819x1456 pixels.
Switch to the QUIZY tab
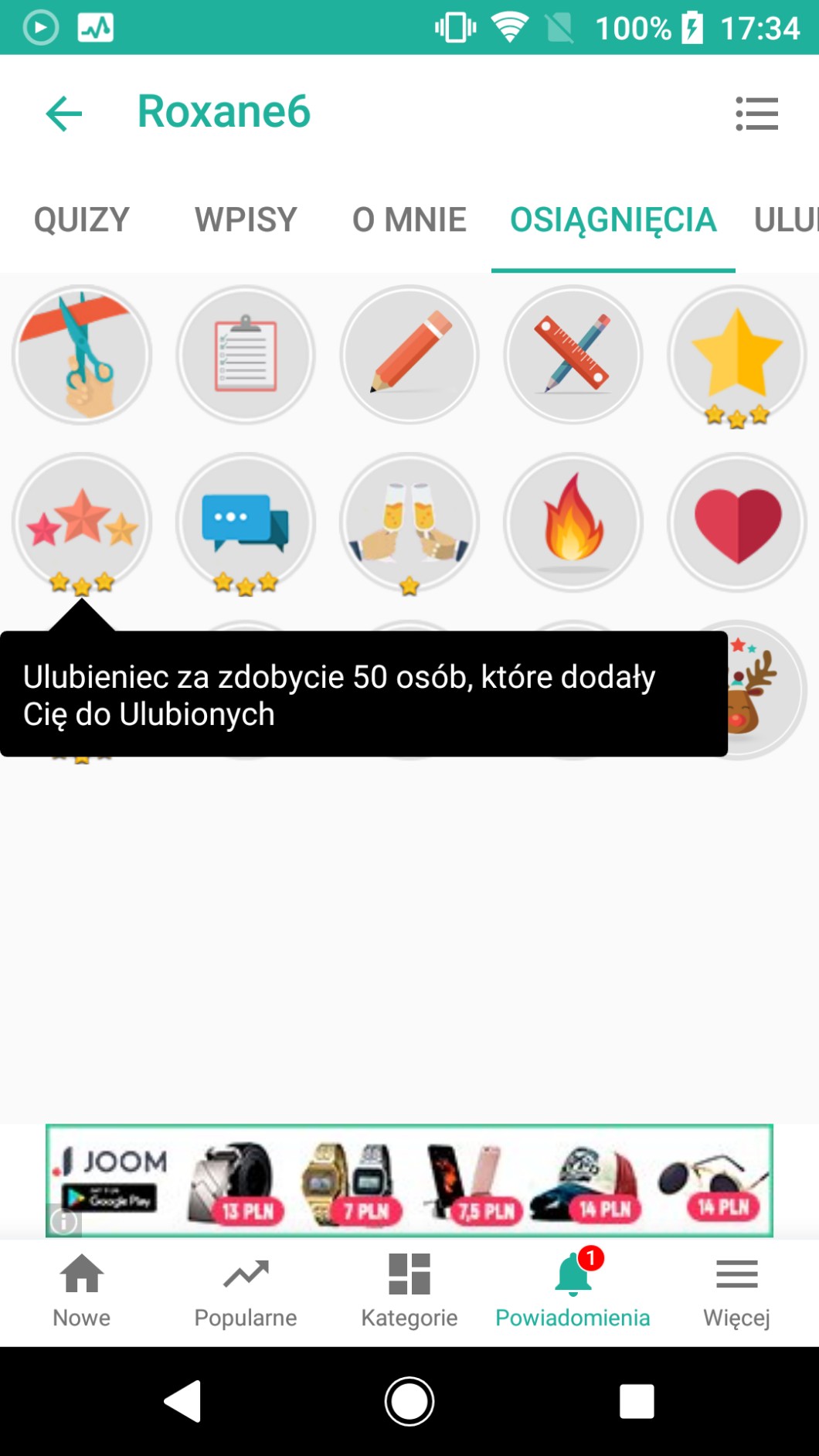tap(82, 220)
